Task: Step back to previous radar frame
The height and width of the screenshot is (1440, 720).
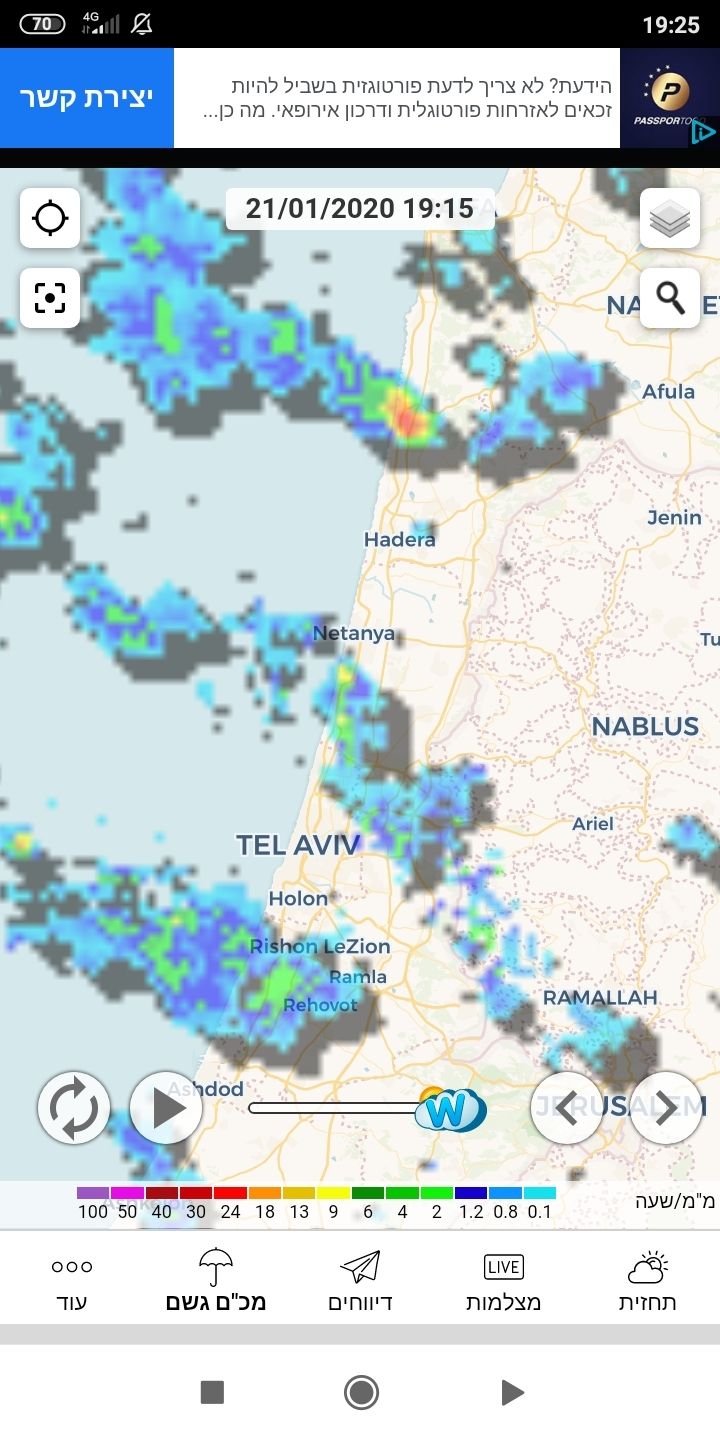Action: click(x=567, y=1108)
